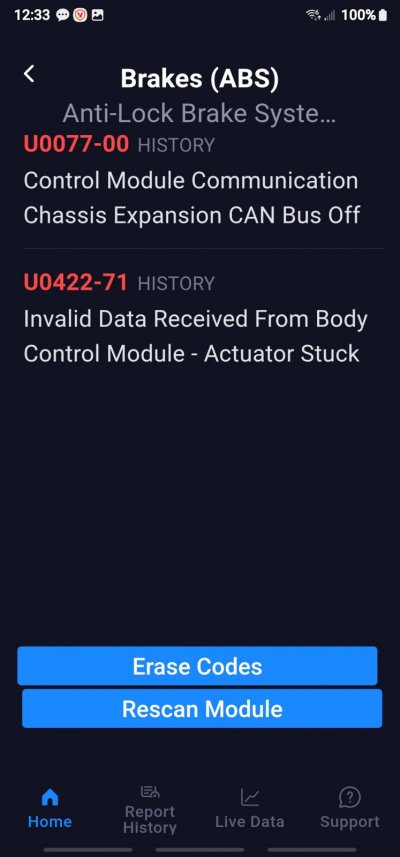This screenshot has height=857, width=400.
Task: Rescan Module for ABS codes
Action: [x=202, y=708]
